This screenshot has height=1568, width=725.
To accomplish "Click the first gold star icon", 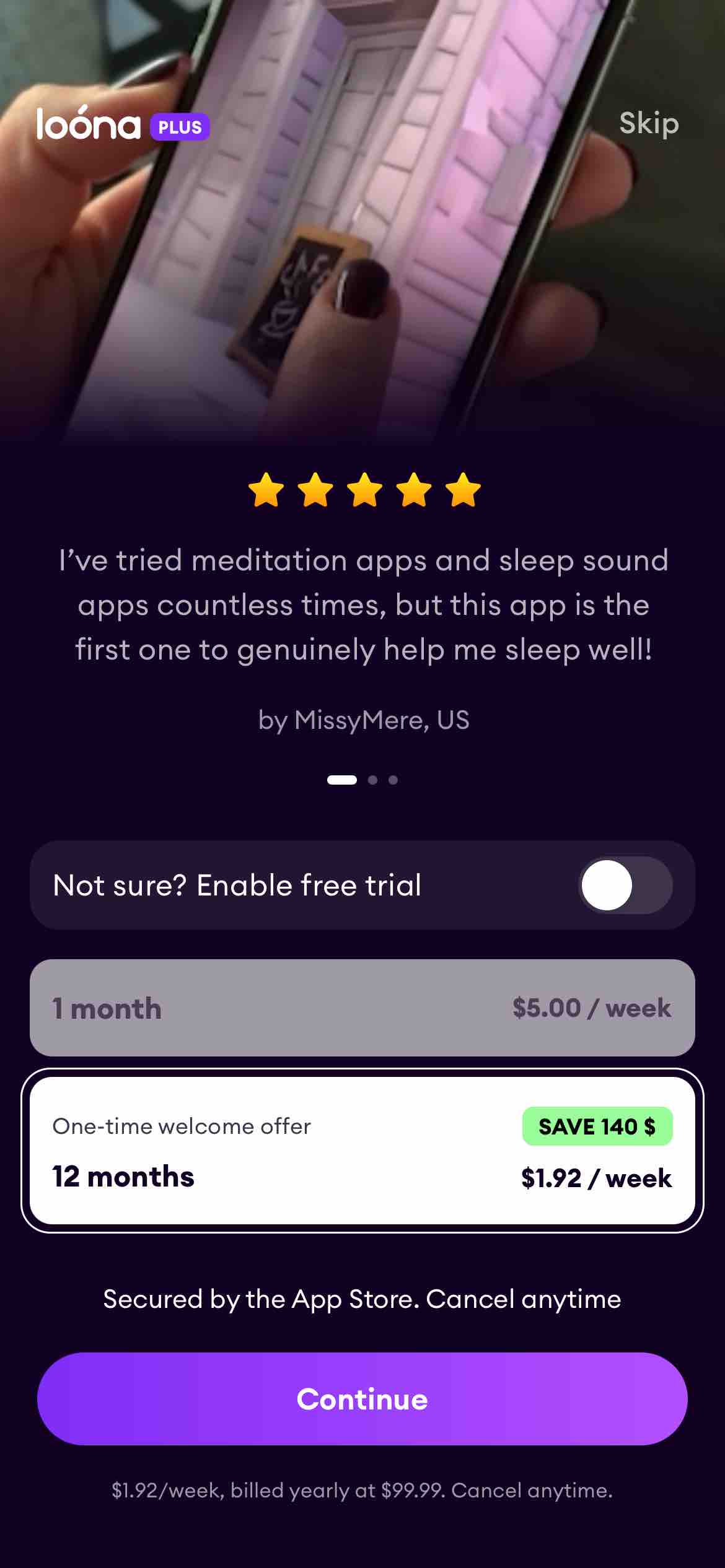I will pyautogui.click(x=266, y=491).
